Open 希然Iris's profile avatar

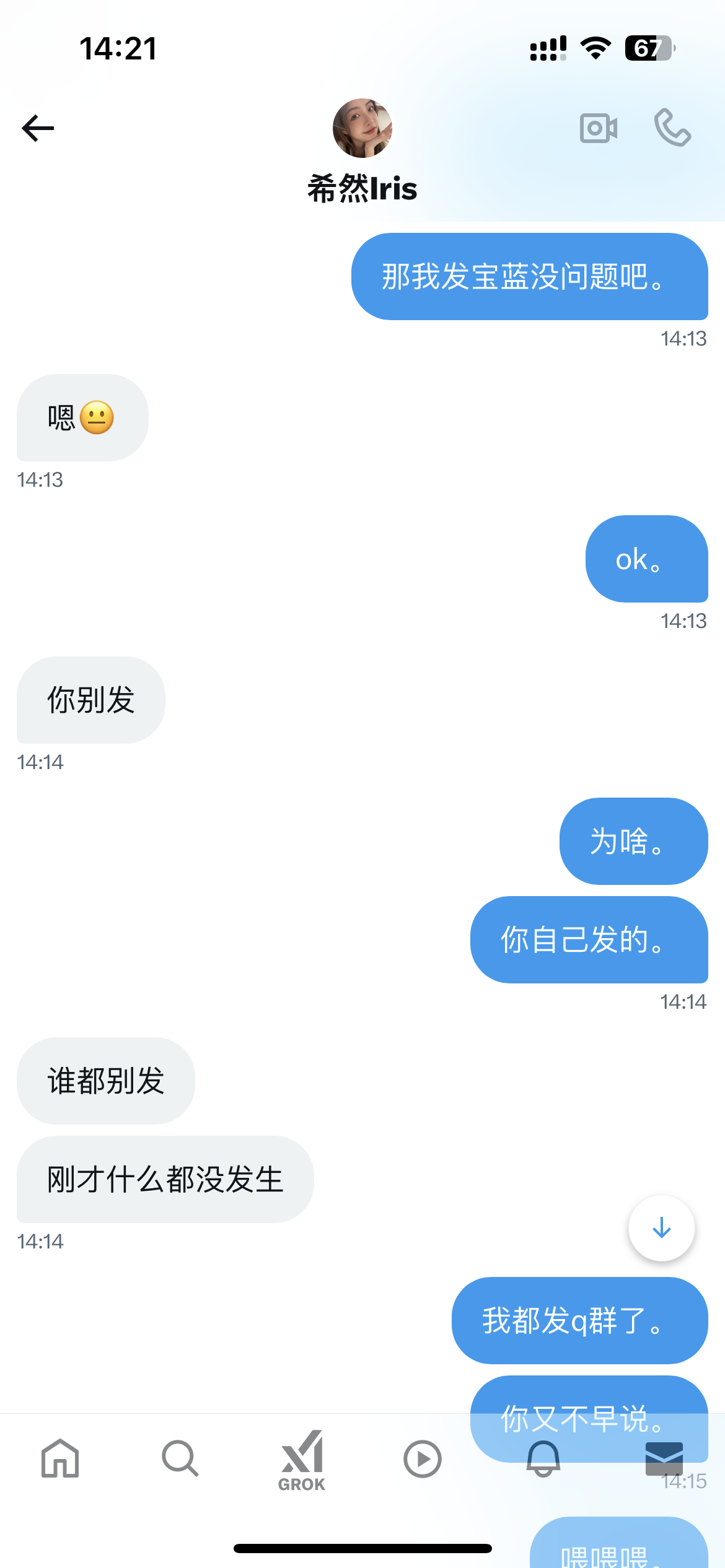[x=362, y=128]
